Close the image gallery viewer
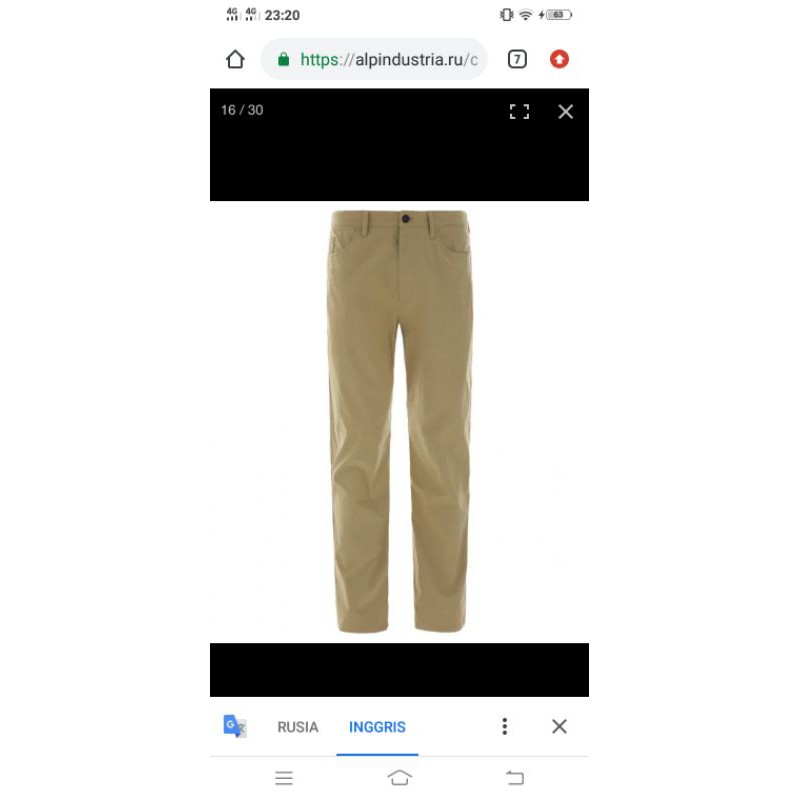This screenshot has height=800, width=800. click(566, 112)
